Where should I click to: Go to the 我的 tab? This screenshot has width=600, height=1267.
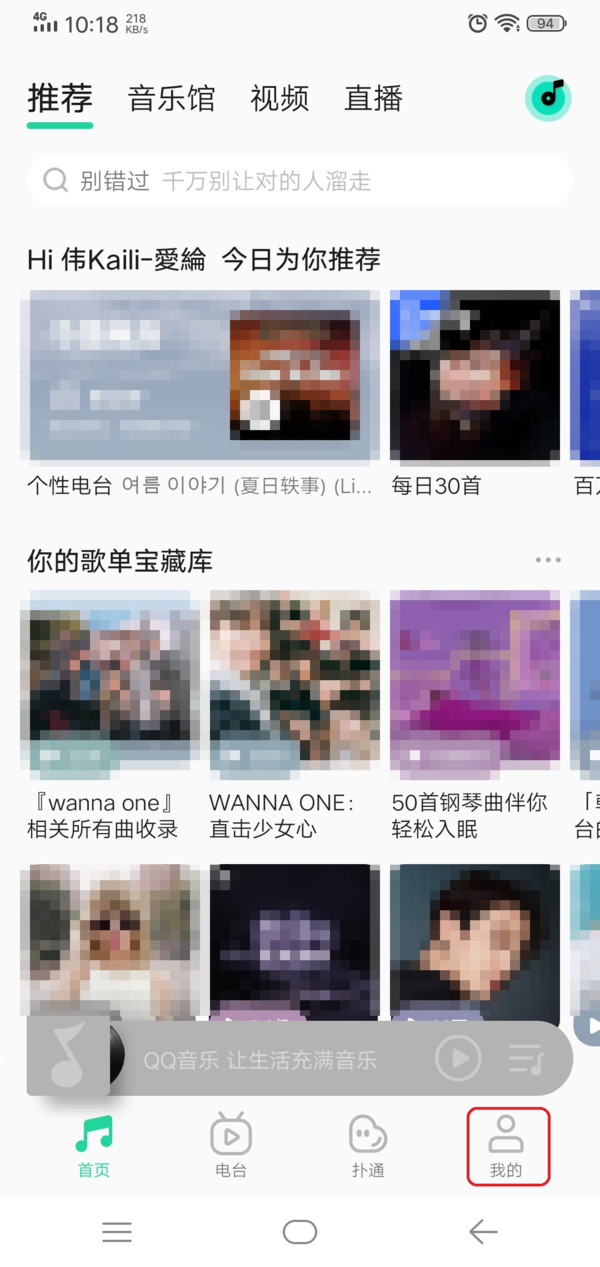point(507,1146)
